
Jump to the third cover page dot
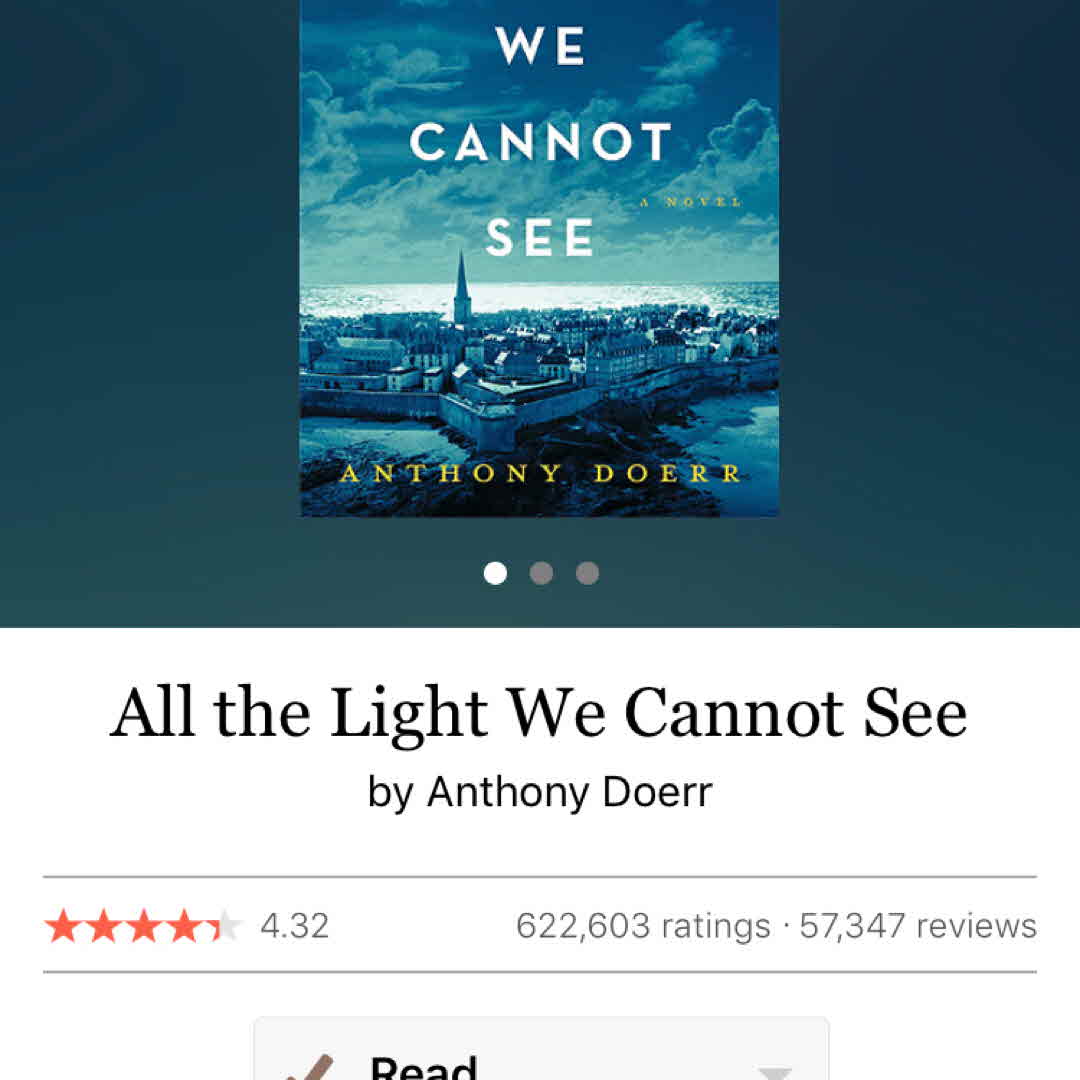[588, 573]
